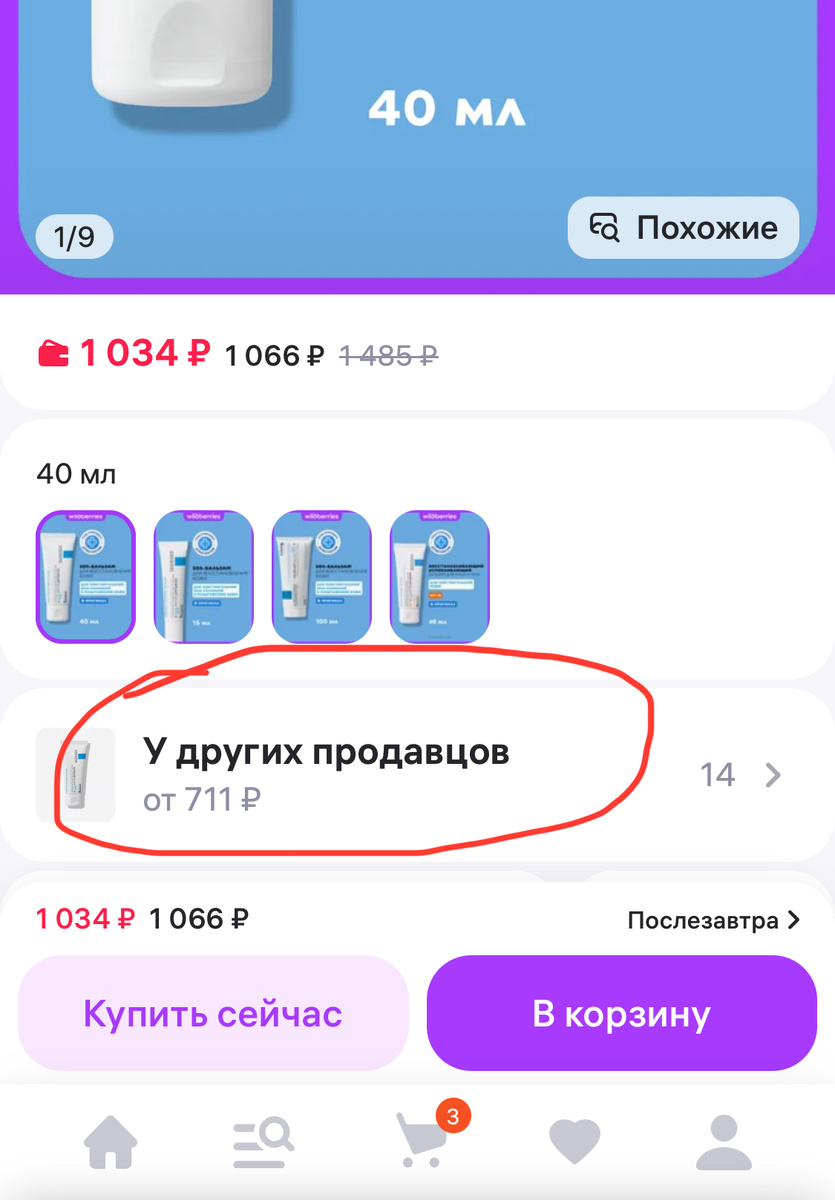Select the first 40 мл product variant
Image resolution: width=835 pixels, height=1200 pixels.
[x=85, y=577]
